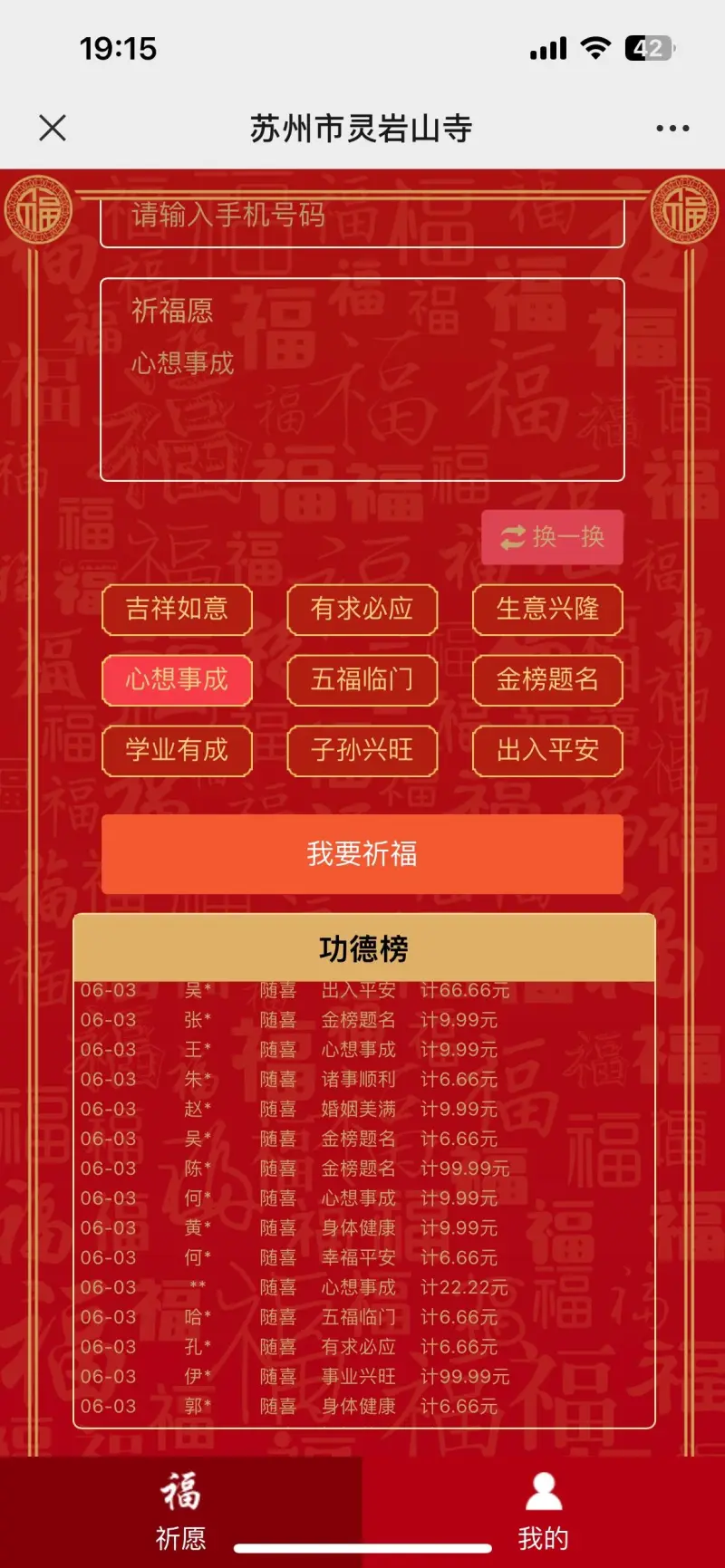Choose the 有求必应 wish chip
Viewport: 725px width, 1568px height.
point(362,609)
